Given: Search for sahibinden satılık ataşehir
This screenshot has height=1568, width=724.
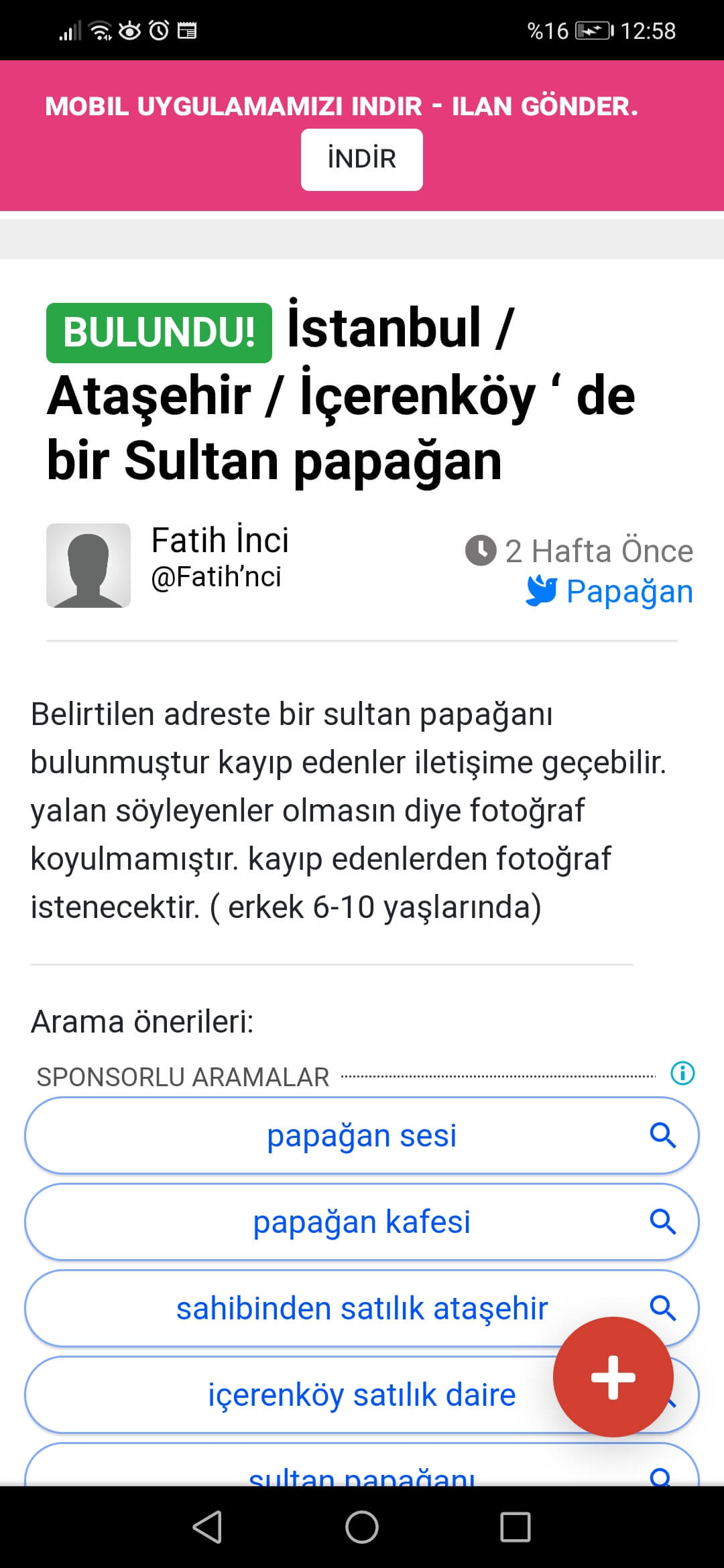Looking at the screenshot, I should [361, 1309].
